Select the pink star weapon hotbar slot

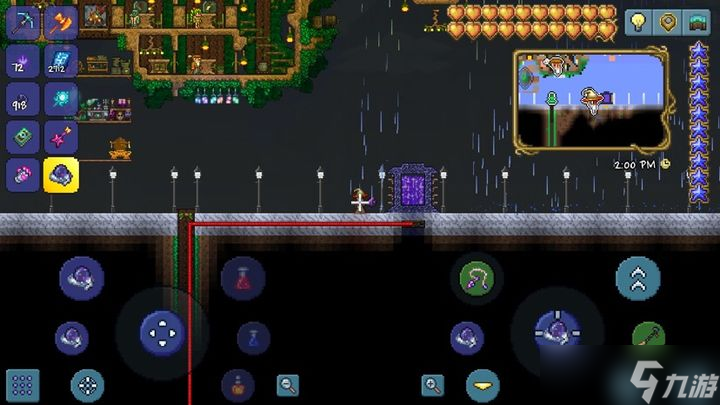coord(60,137)
